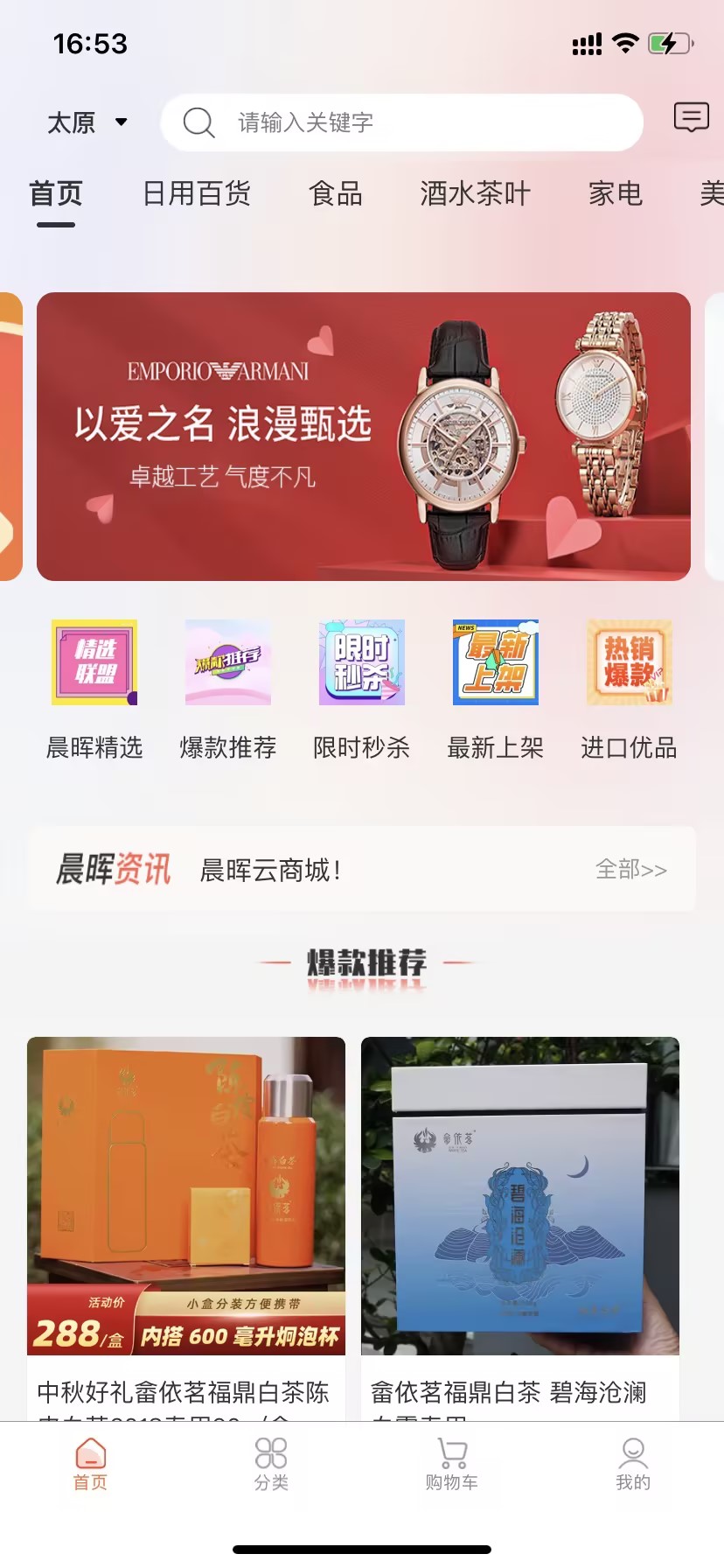Open the 食品 category tab
The width and height of the screenshot is (724, 1568).
pos(336,194)
